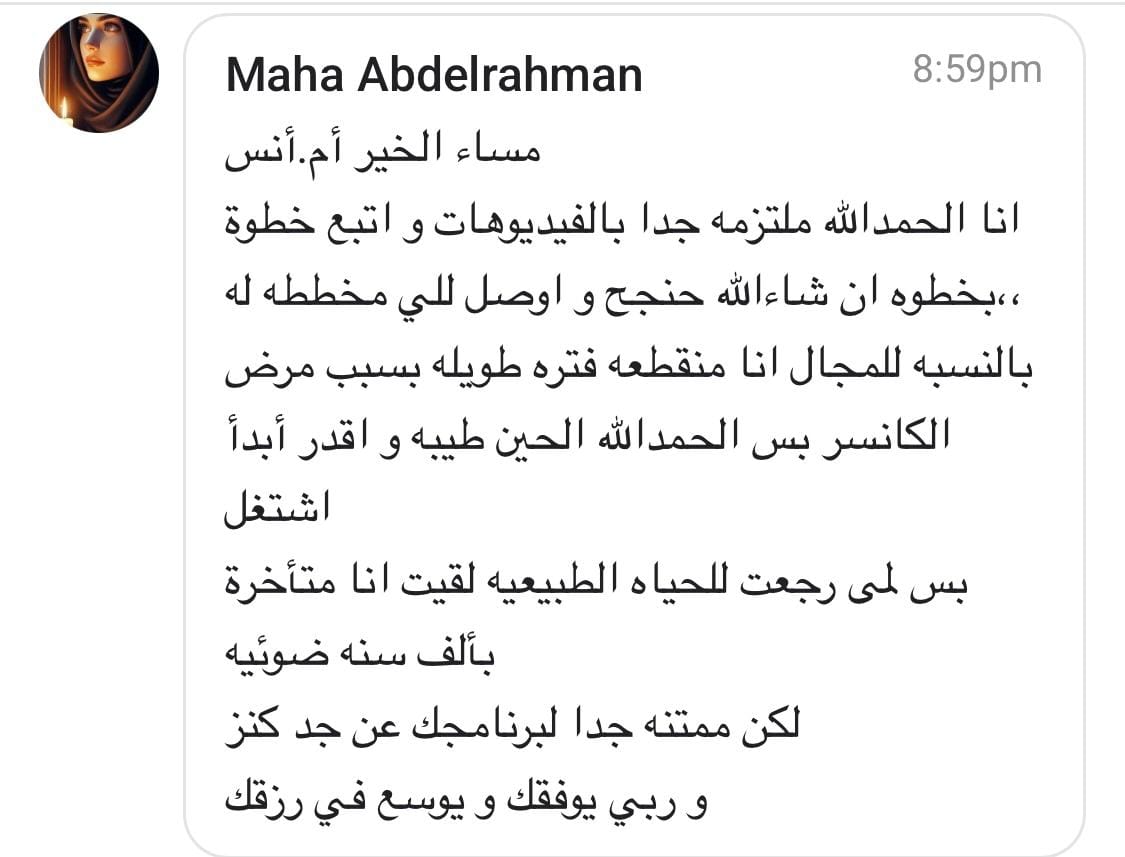Open Maha Abdelrahman's profile picture
This screenshot has height=857, width=1125.
tap(99, 74)
